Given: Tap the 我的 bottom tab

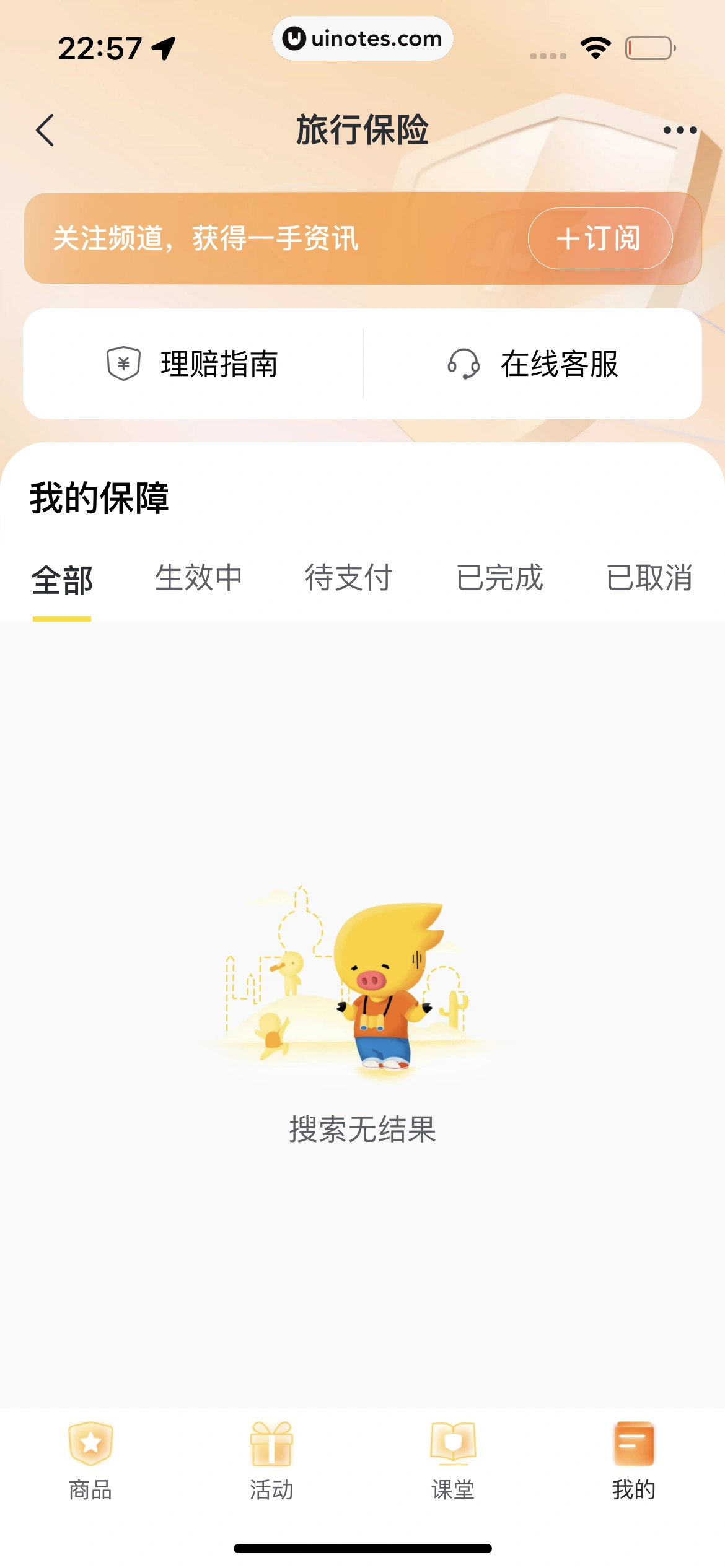Looking at the screenshot, I should tap(634, 1461).
